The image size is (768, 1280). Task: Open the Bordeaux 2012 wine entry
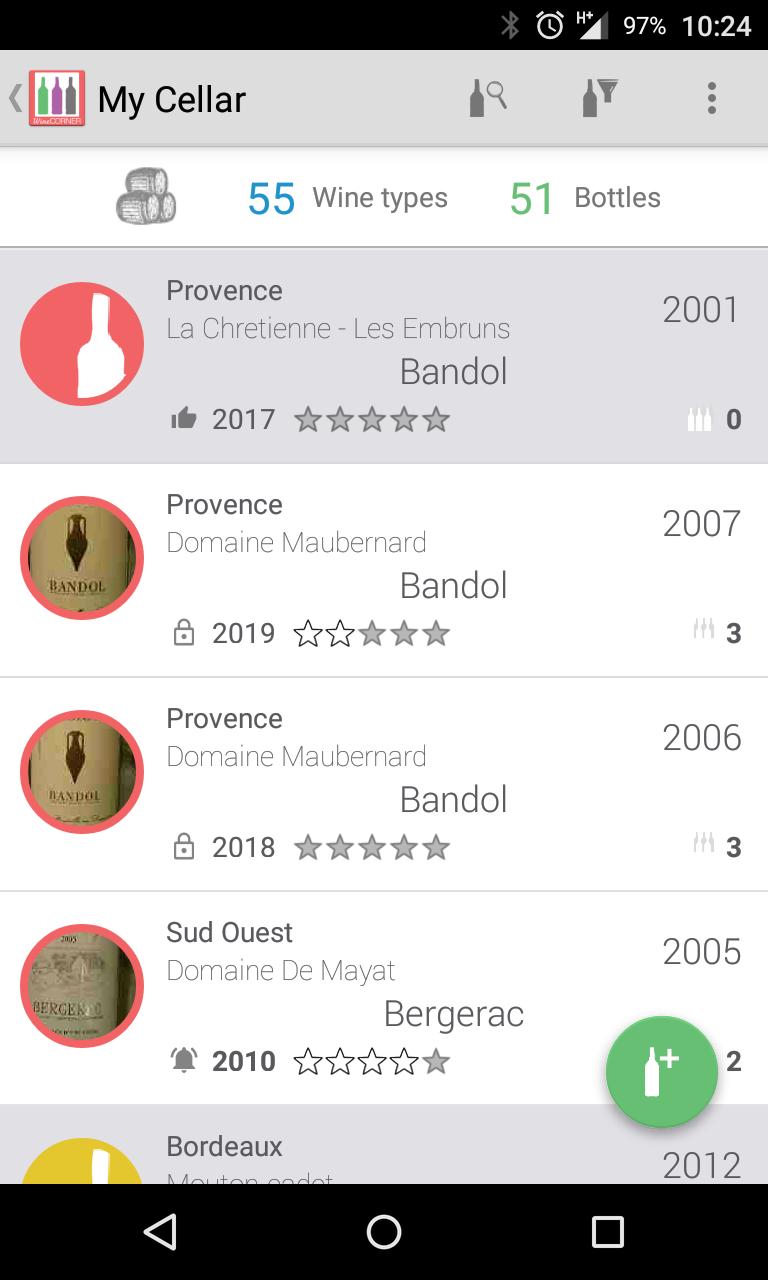384,1145
